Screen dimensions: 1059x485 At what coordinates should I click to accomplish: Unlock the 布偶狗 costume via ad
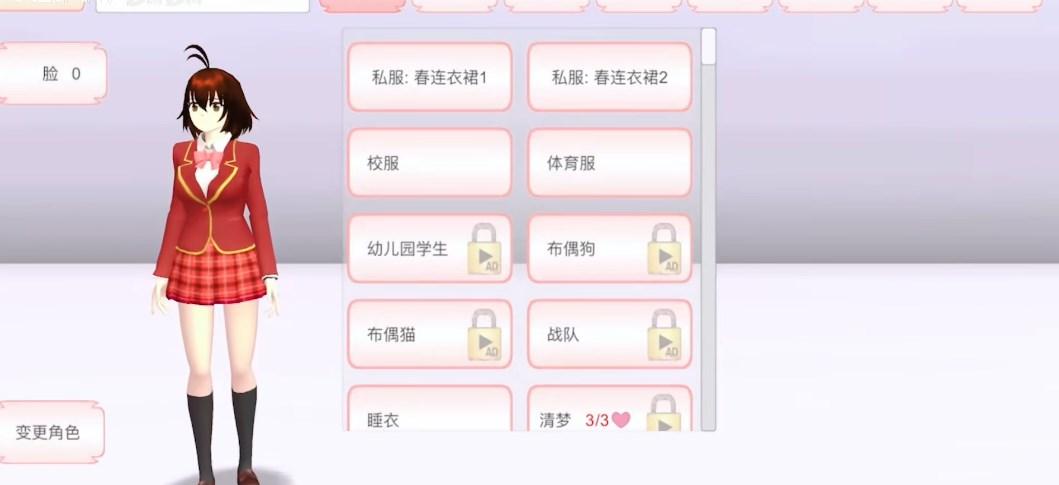[609, 249]
